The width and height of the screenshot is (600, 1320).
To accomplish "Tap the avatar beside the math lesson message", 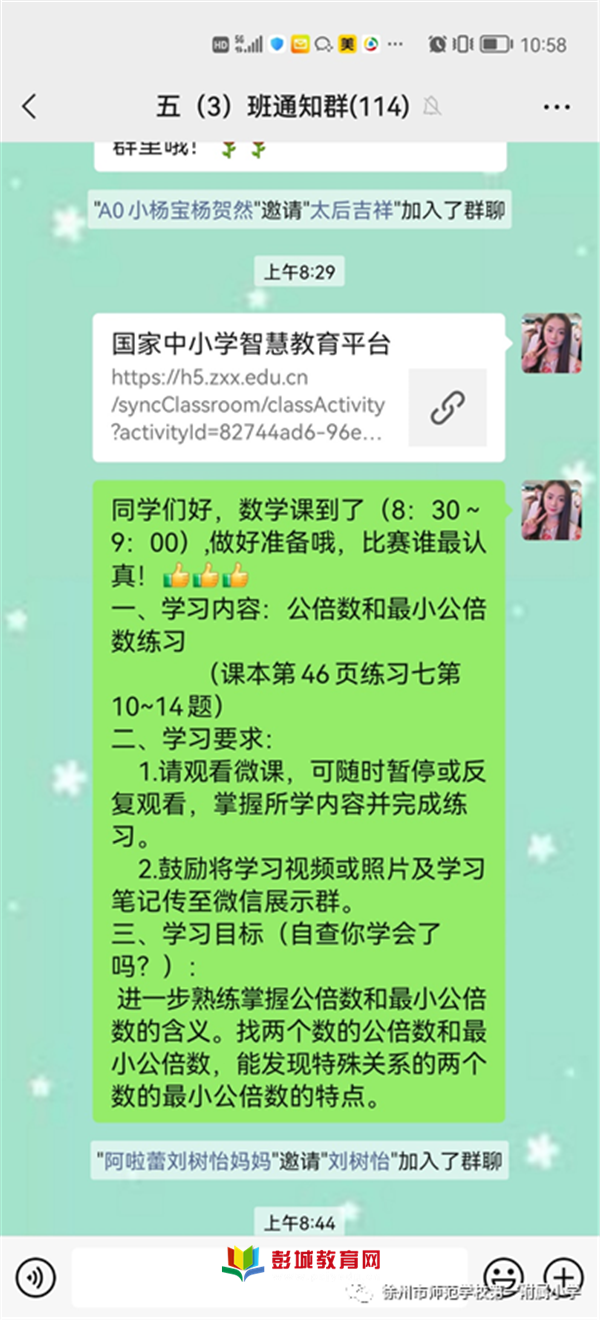I will (551, 510).
